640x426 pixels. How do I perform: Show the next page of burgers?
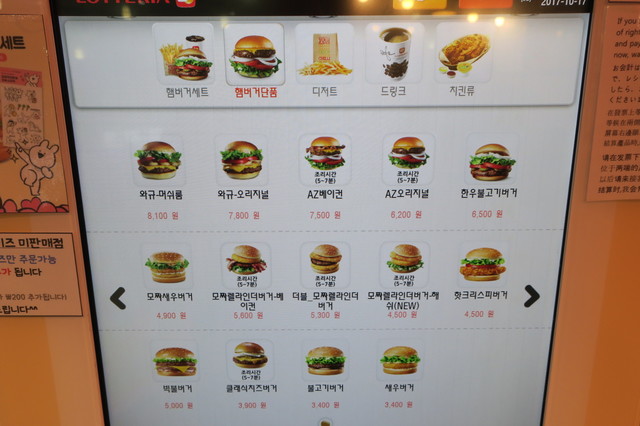[x=531, y=296]
